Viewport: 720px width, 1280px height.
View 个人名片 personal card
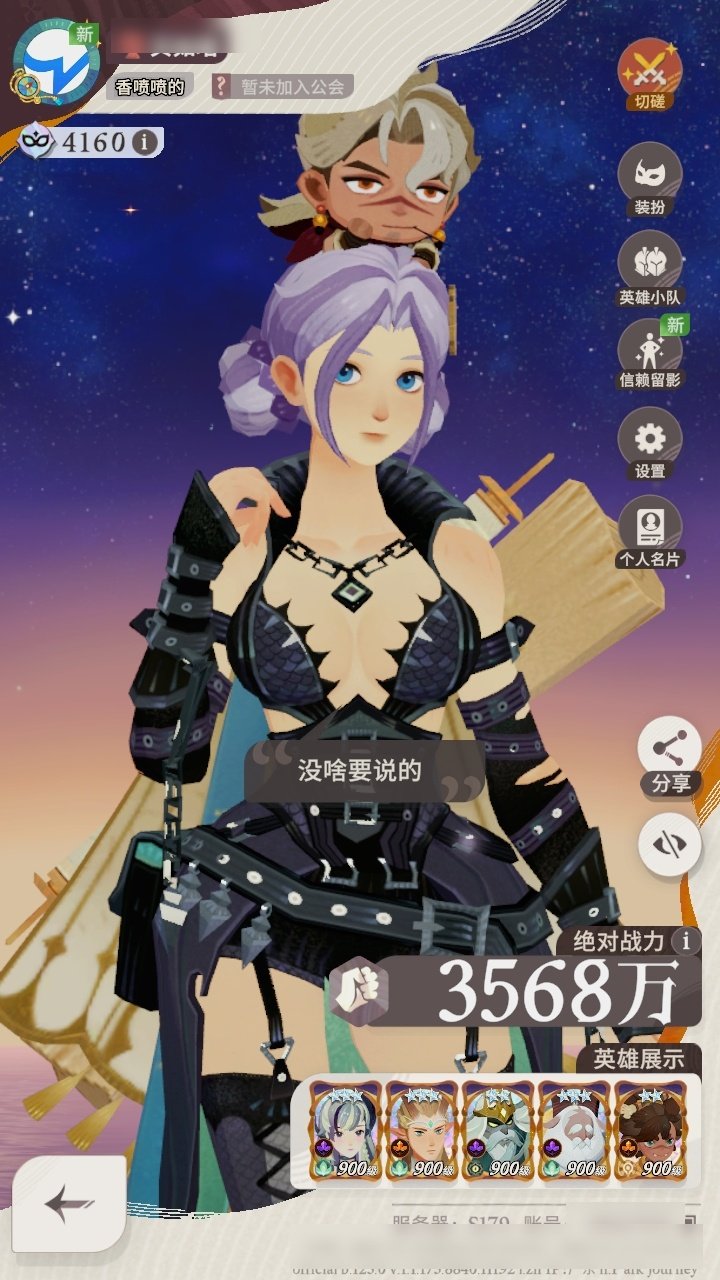[650, 530]
